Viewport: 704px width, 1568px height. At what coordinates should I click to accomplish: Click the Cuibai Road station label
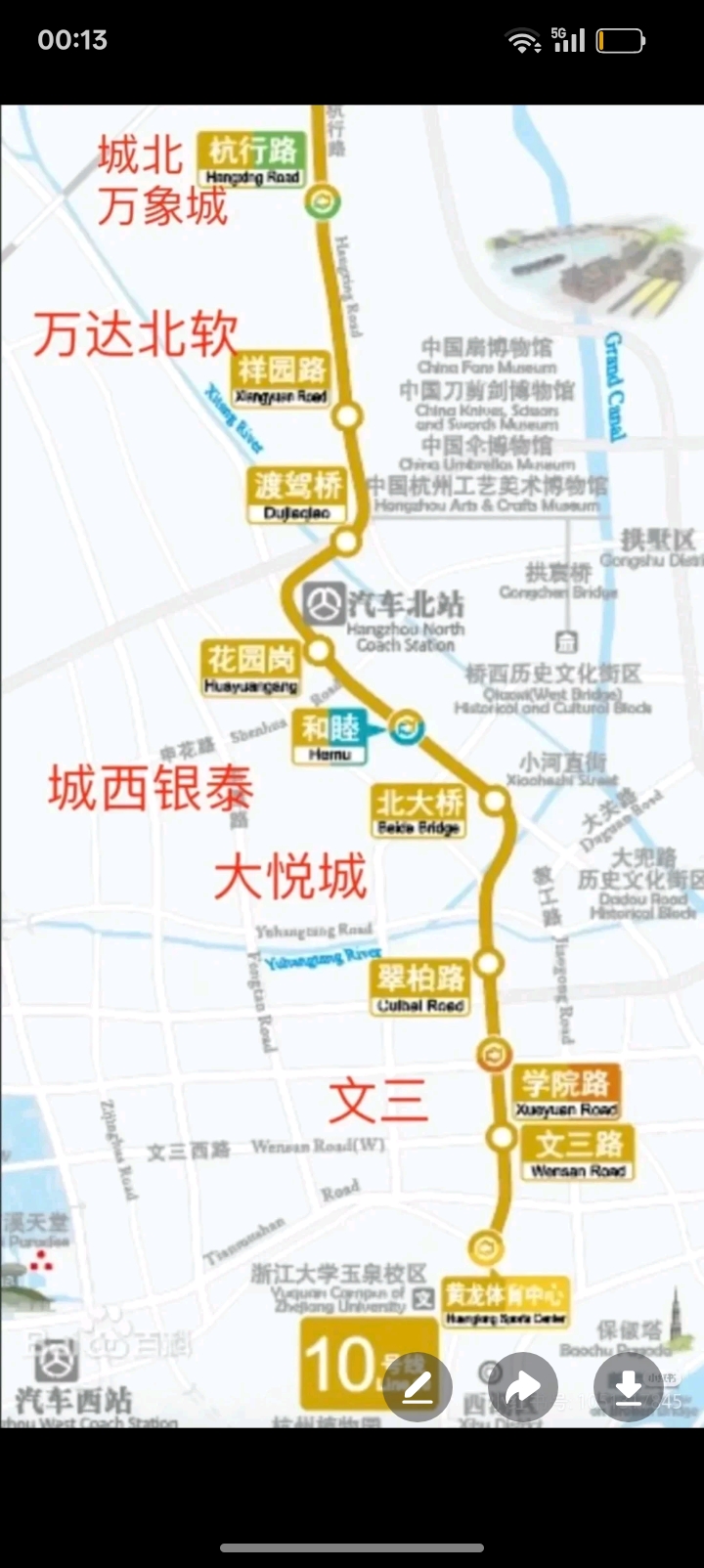pos(419,989)
